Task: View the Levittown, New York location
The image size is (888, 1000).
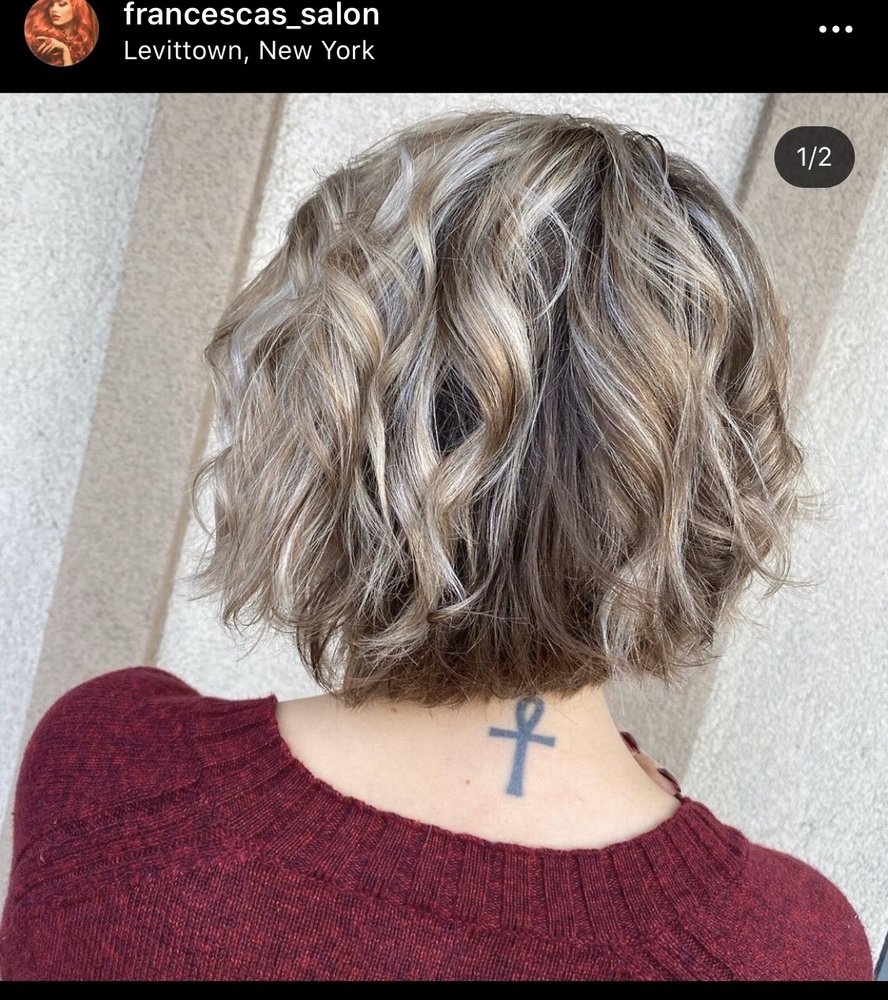Action: pos(249,51)
